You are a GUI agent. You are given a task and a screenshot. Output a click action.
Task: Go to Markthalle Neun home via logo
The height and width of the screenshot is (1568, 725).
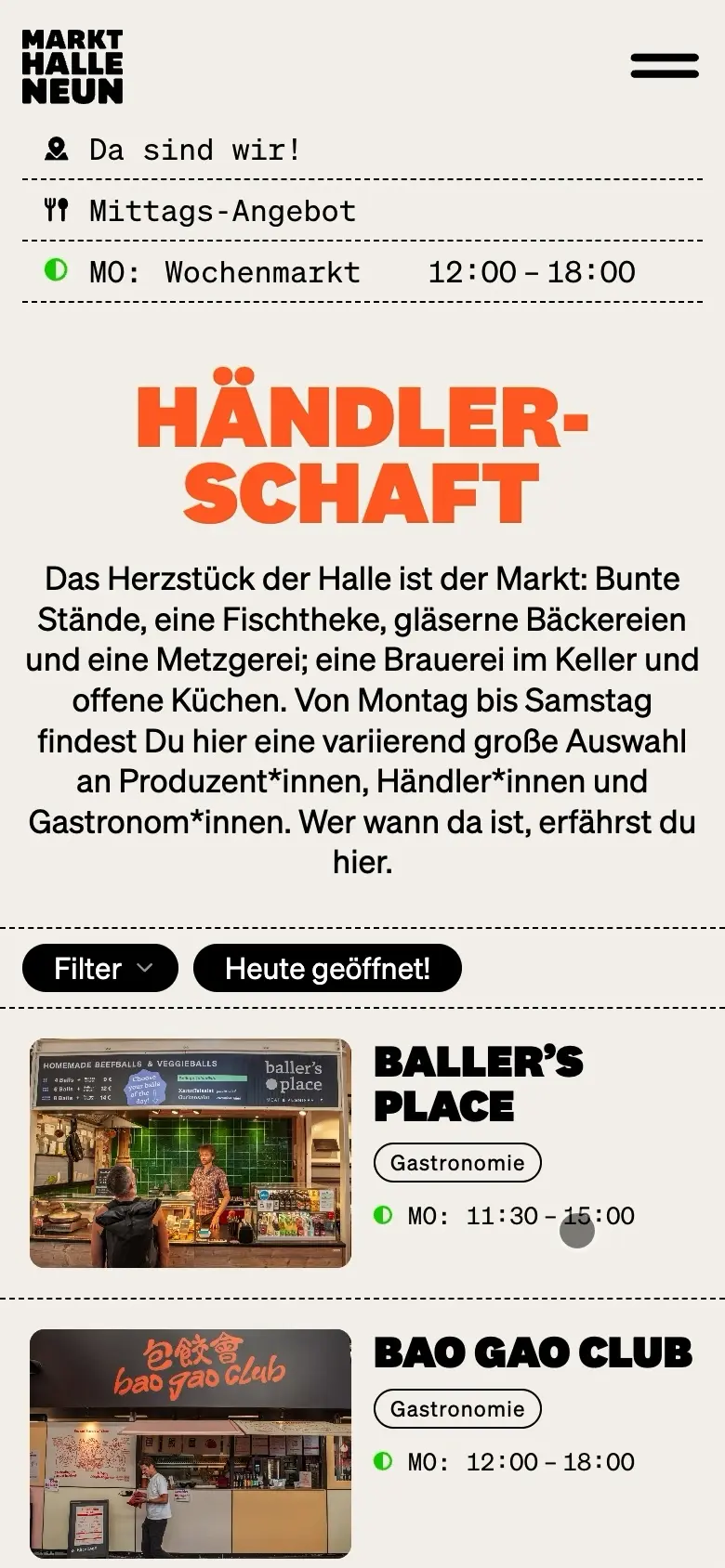coord(72,66)
